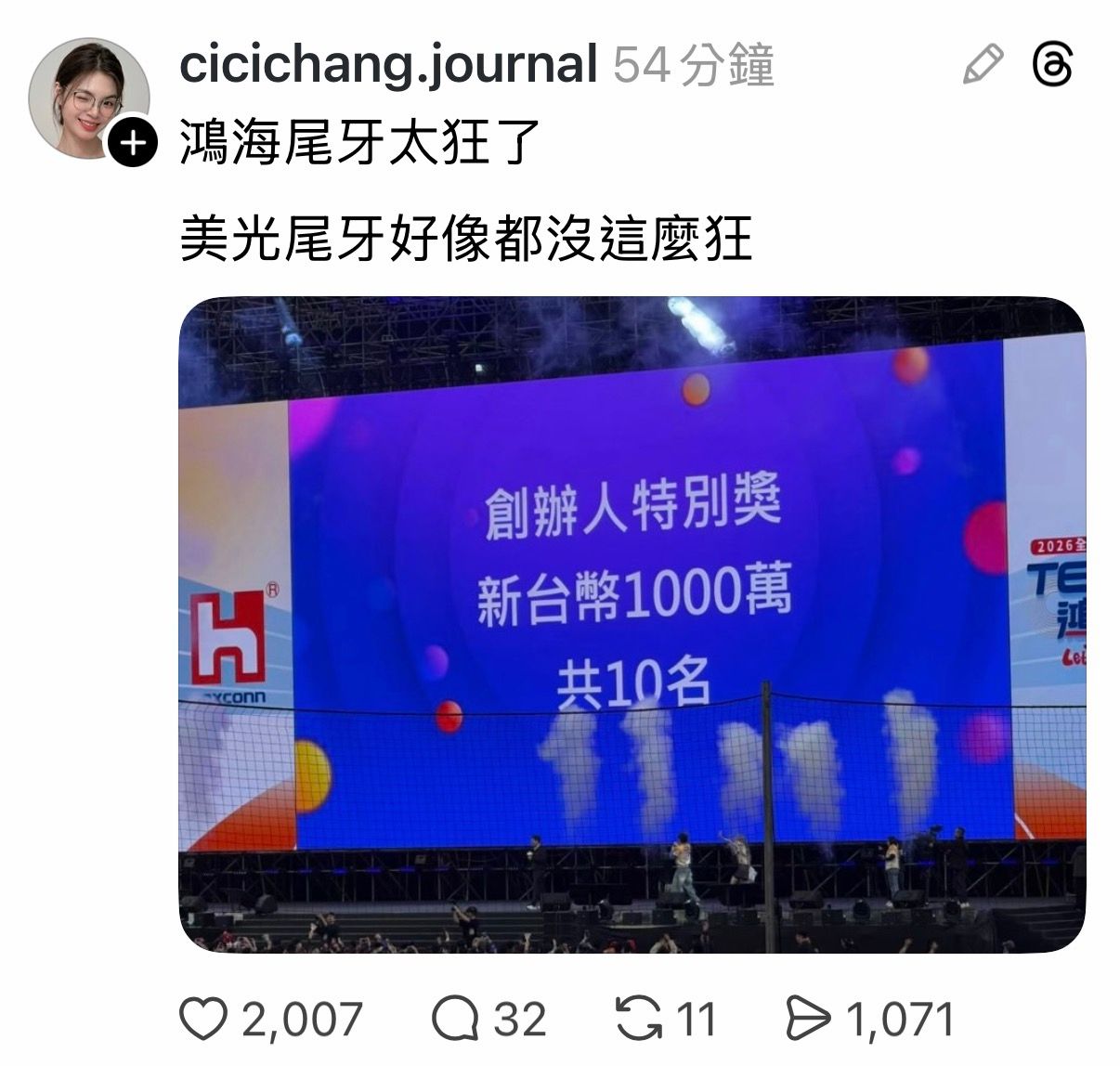Open cicichang.journal's profile picture
Viewport: 1120px width, 1066px height.
point(86,96)
